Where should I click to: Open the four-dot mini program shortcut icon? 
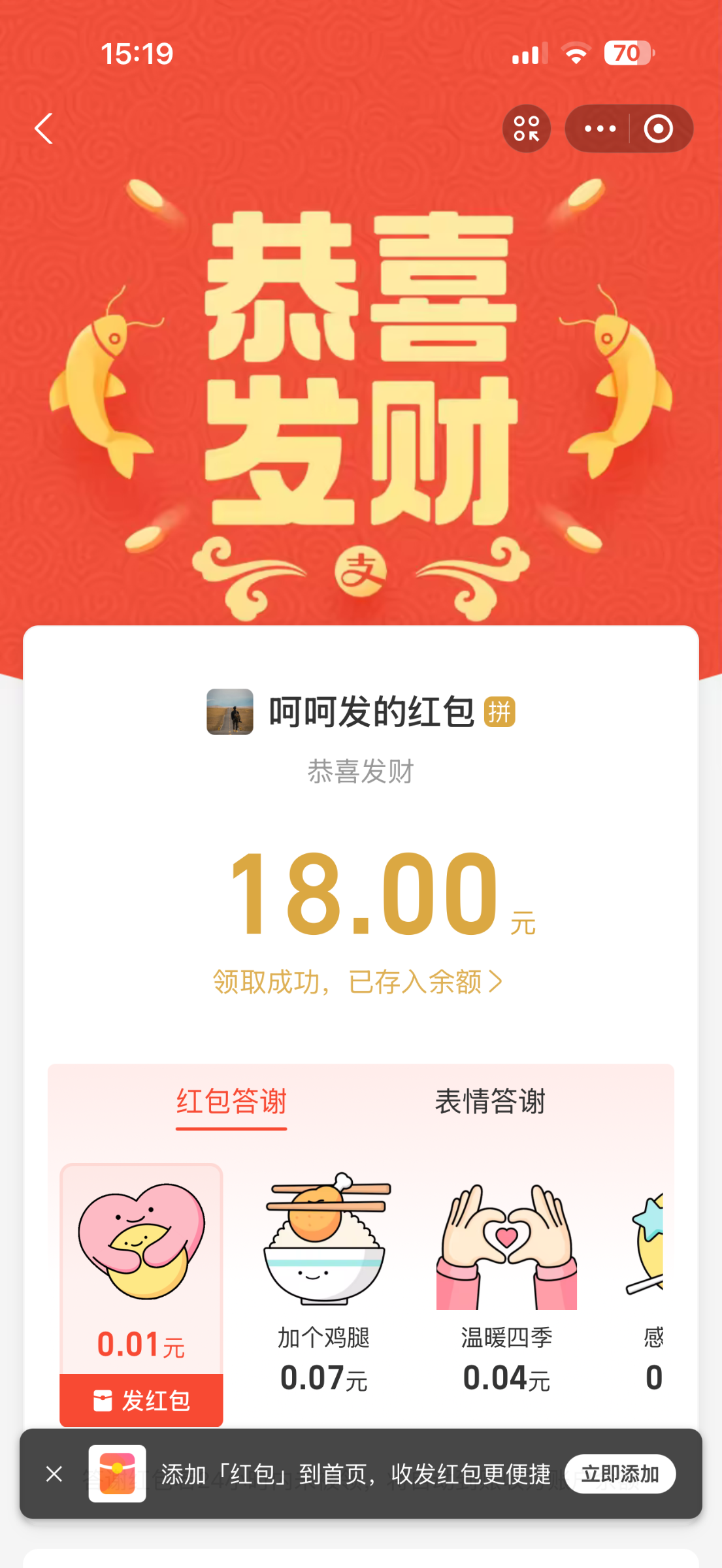pos(526,129)
